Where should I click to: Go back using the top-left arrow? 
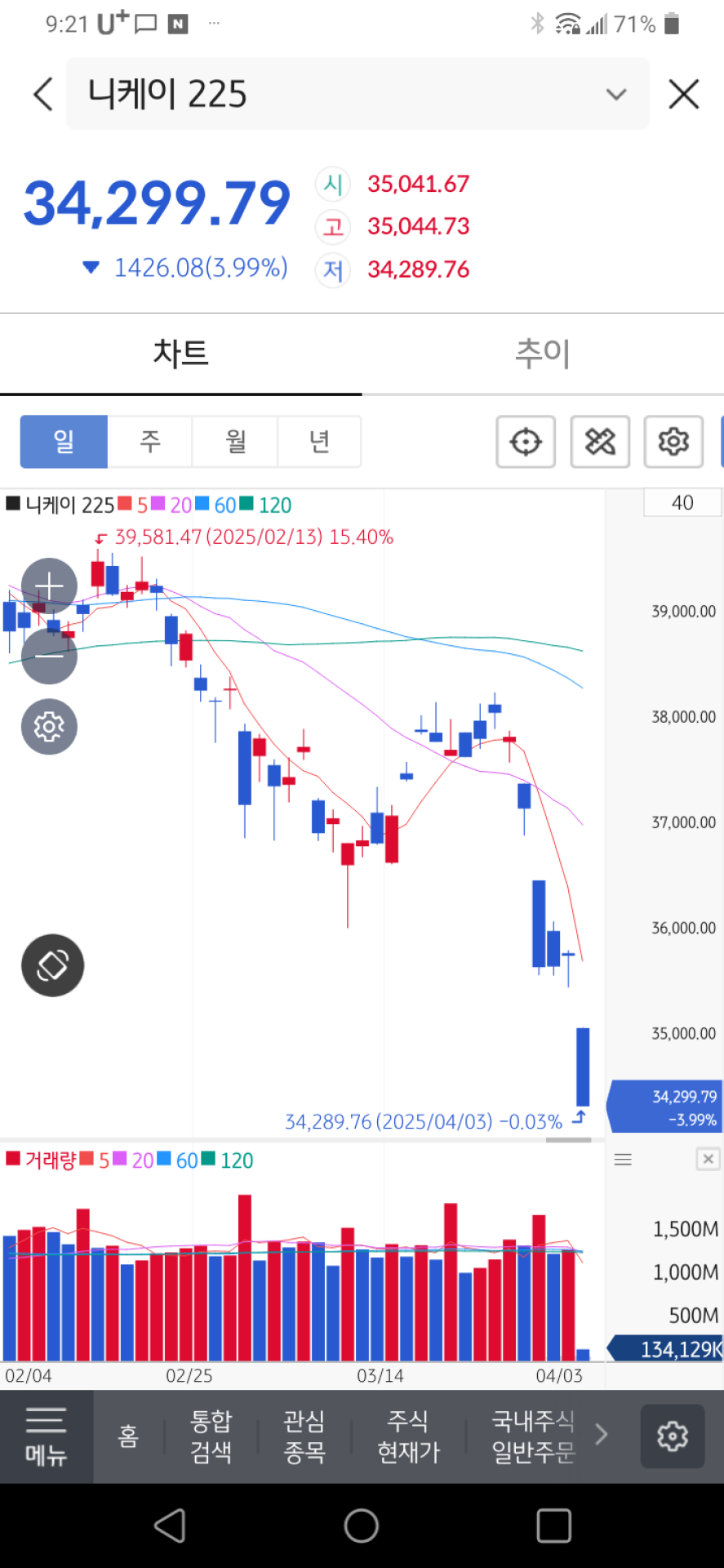tap(43, 94)
